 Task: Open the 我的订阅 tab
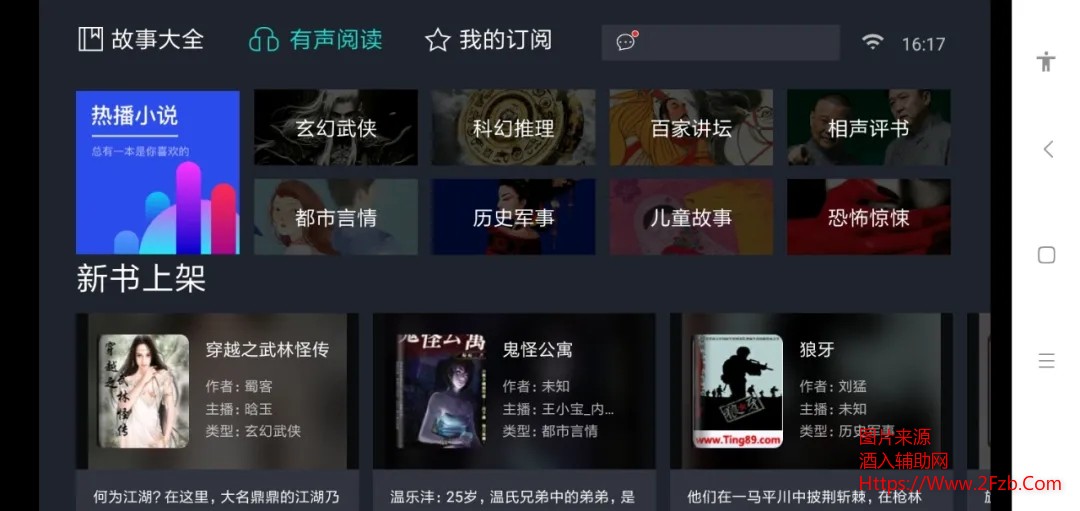pyautogui.click(x=488, y=40)
